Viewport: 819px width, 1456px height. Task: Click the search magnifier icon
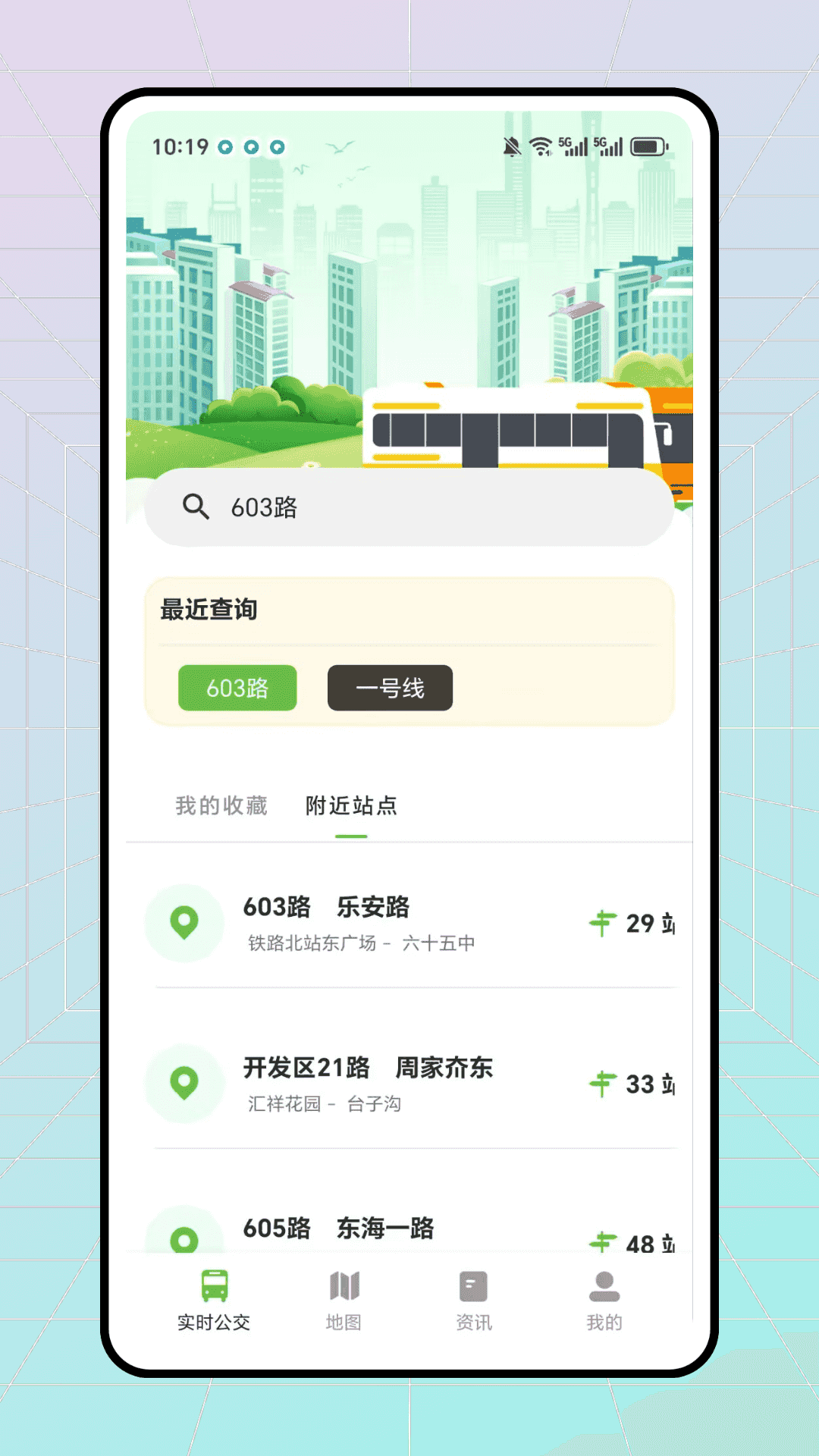[x=195, y=507]
